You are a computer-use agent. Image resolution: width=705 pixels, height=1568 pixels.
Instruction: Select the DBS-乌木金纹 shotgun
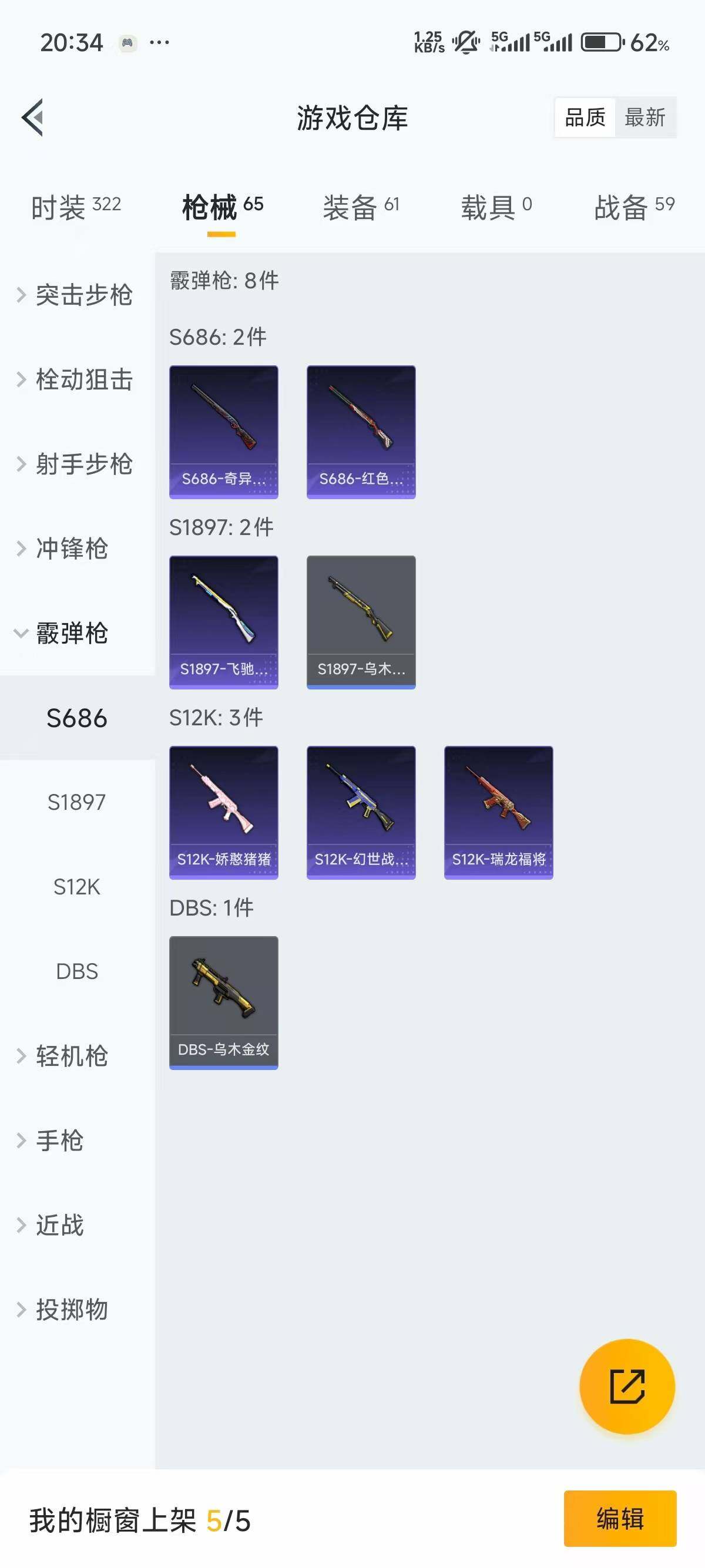[223, 1002]
